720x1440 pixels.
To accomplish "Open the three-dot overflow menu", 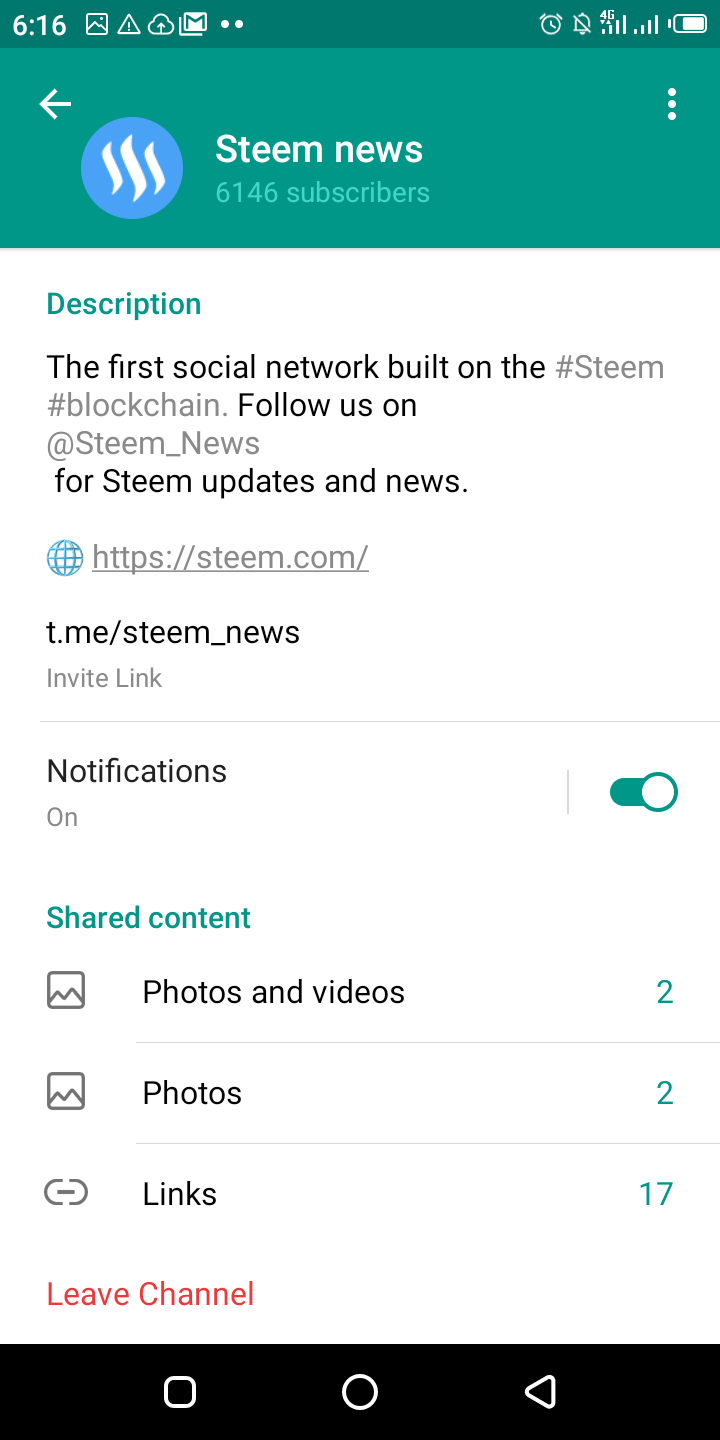I will 671,104.
